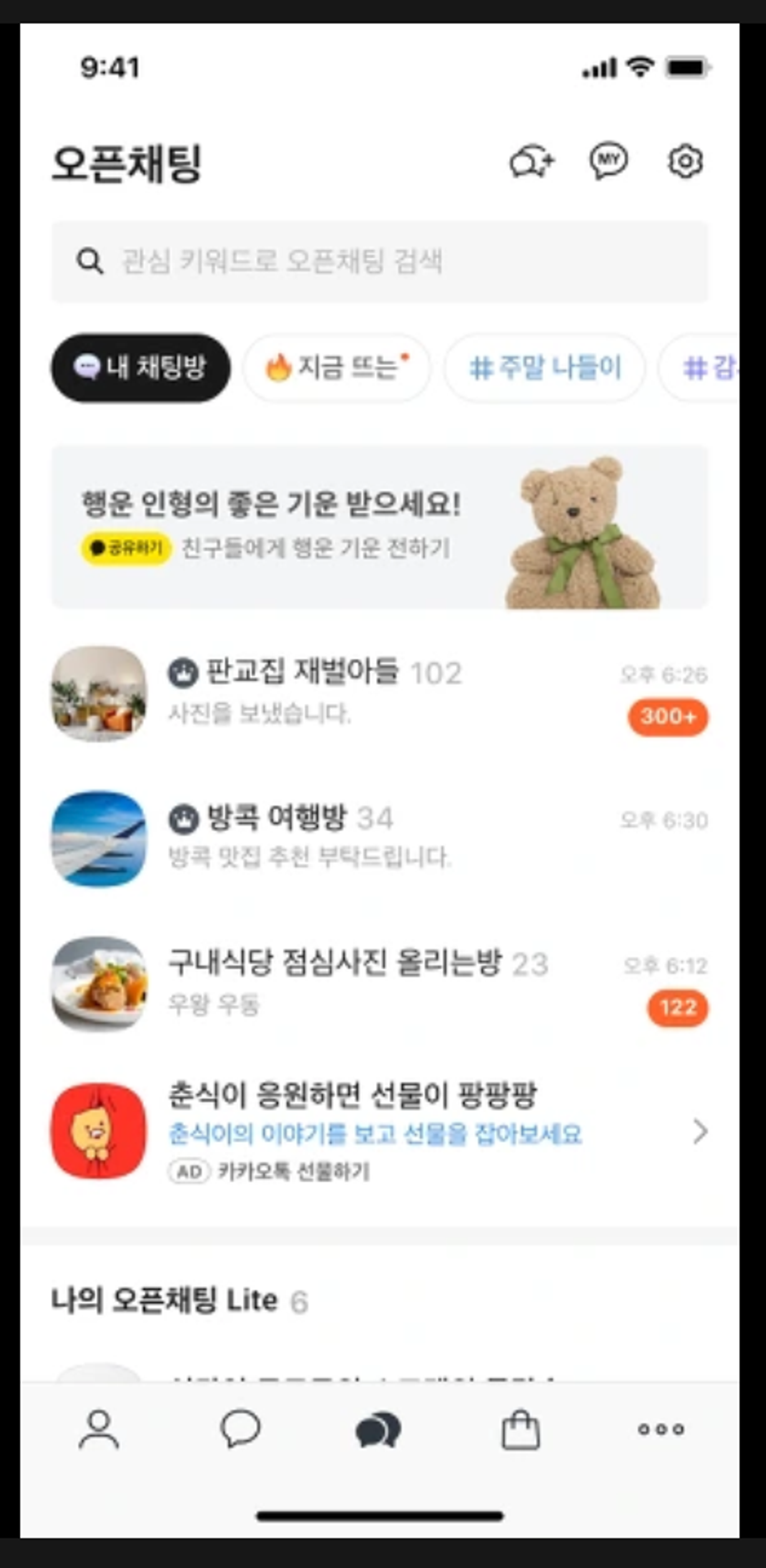Open open chat settings gear
Image resolution: width=766 pixels, height=1568 pixels.
tap(685, 162)
